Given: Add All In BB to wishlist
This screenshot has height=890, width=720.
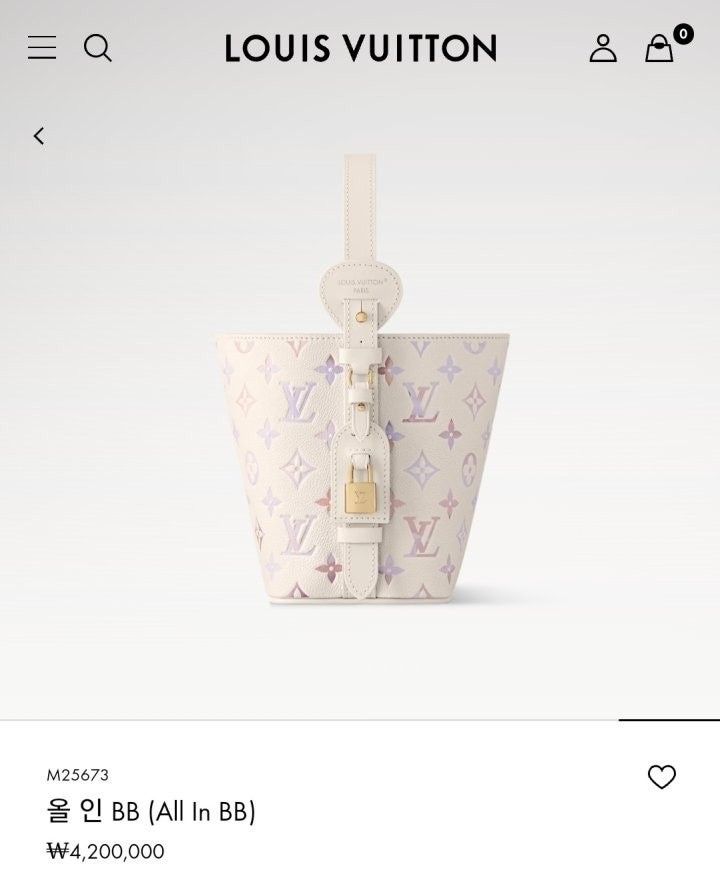Looking at the screenshot, I should pos(662,777).
